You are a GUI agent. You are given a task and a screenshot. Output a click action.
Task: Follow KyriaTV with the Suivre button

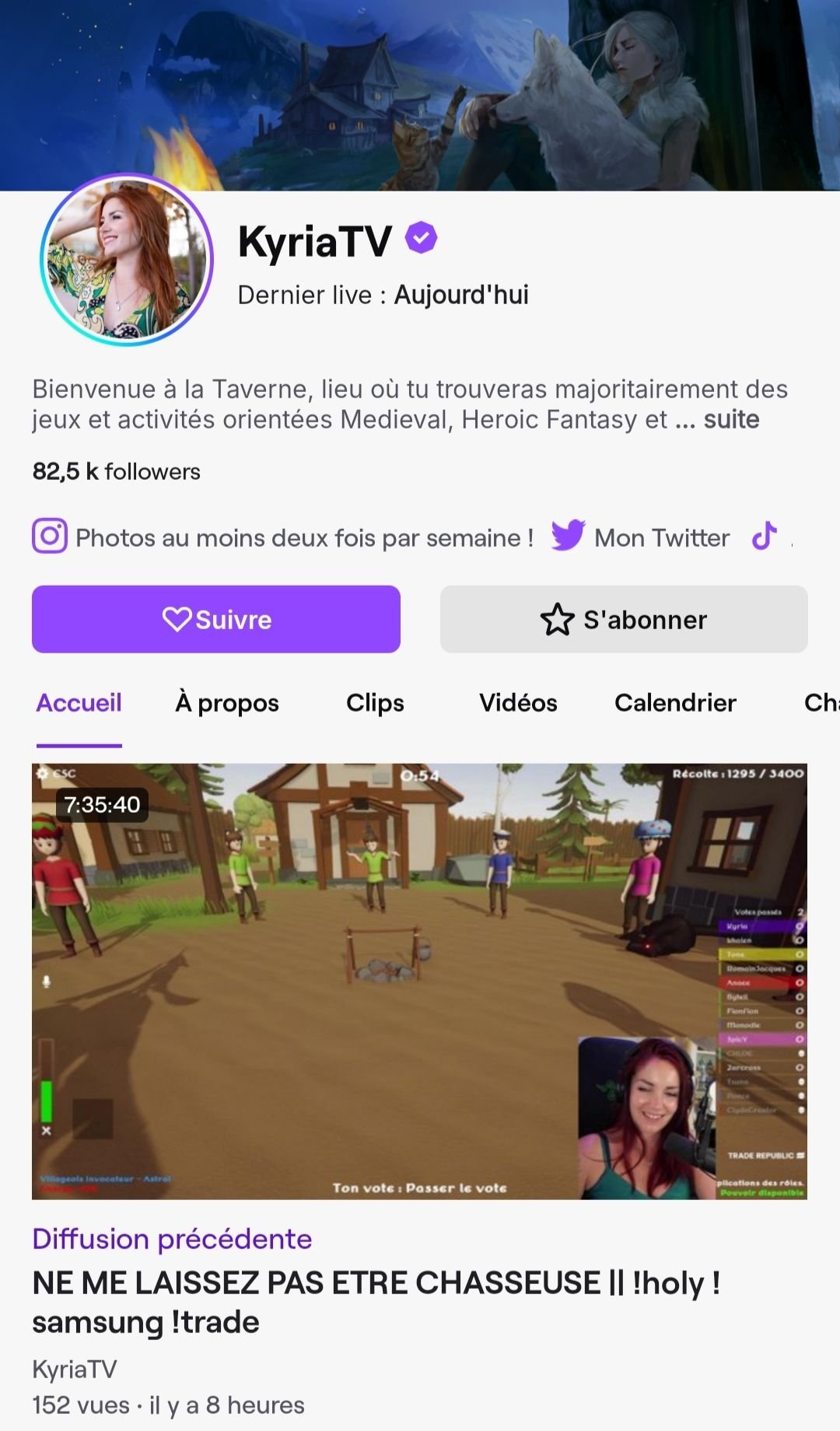point(216,619)
